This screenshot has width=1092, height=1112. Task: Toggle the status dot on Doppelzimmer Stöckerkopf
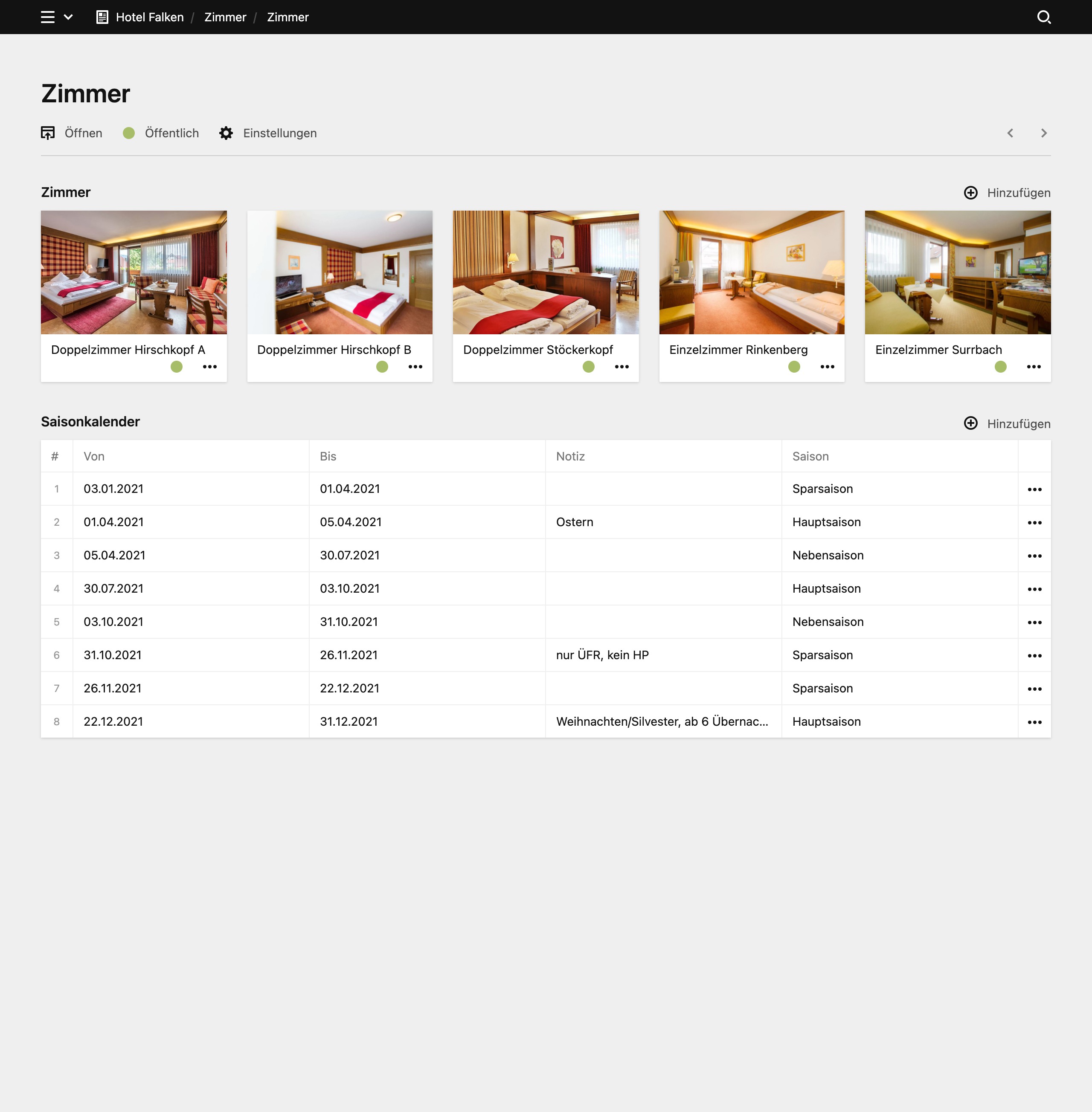[588, 366]
